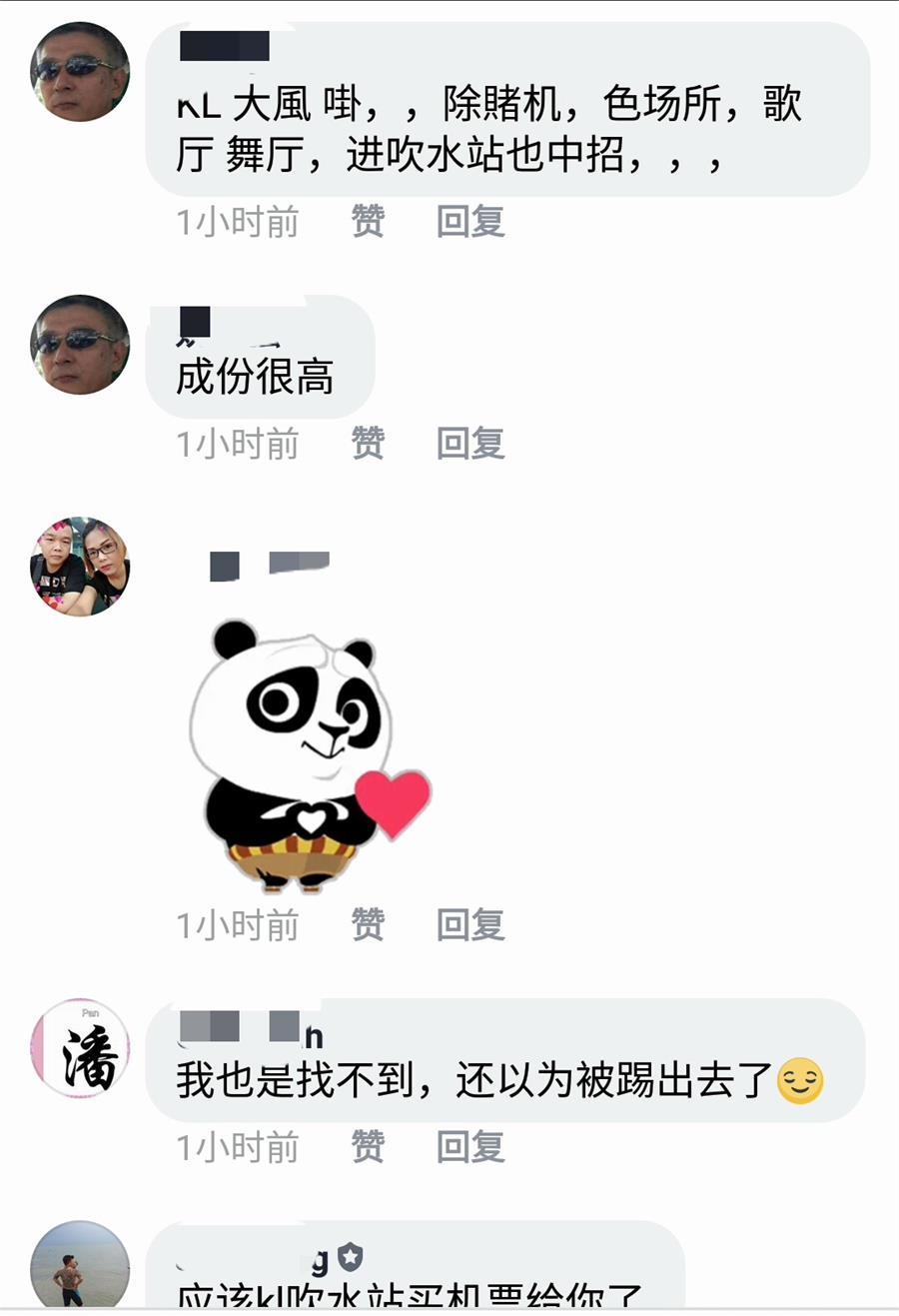This screenshot has width=899, height=1316.
Task: Like the 成份很高 comment
Action: pos(368,443)
